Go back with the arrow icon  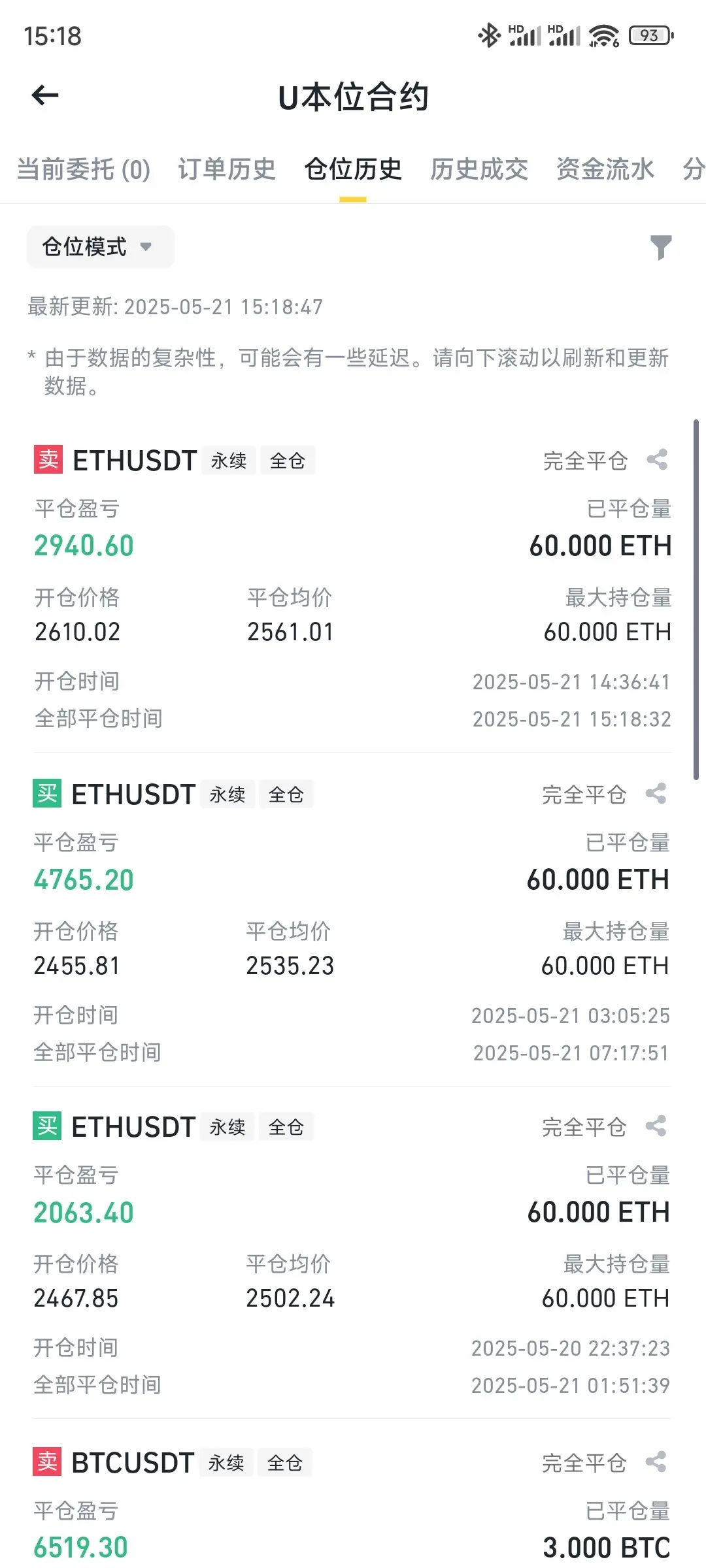45,95
